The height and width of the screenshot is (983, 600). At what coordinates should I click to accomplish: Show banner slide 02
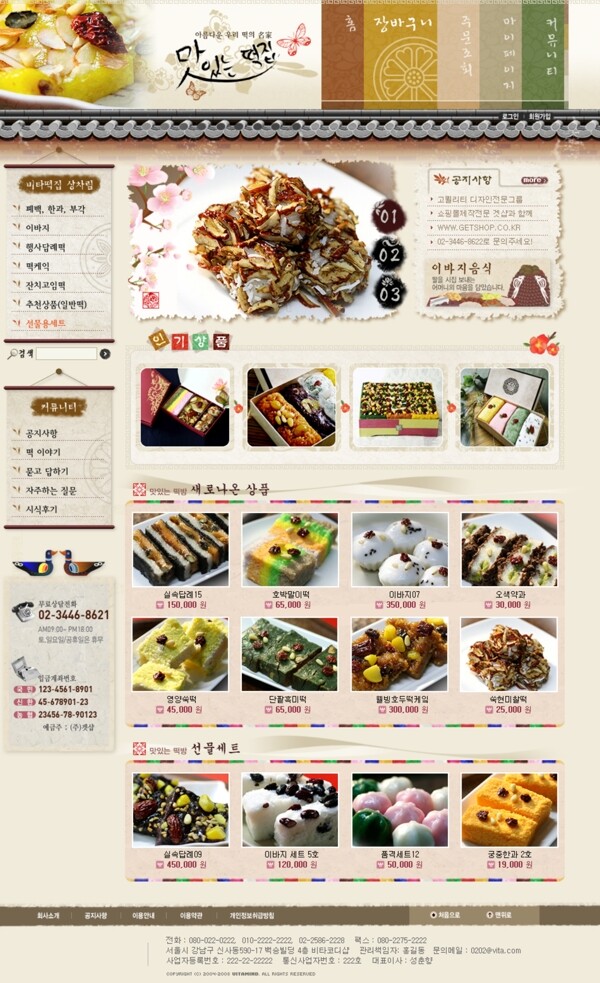388,254
